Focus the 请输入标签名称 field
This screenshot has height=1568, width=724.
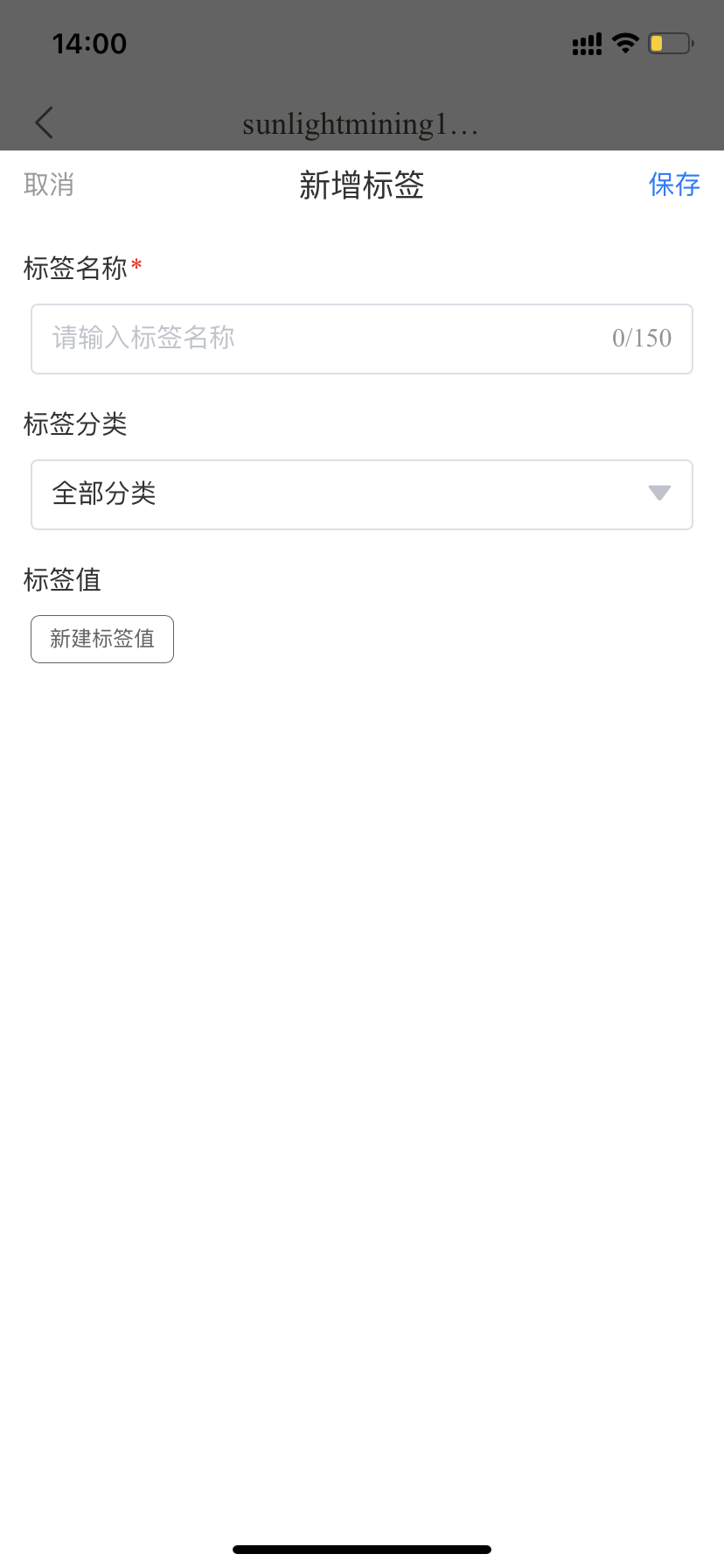[324, 339]
